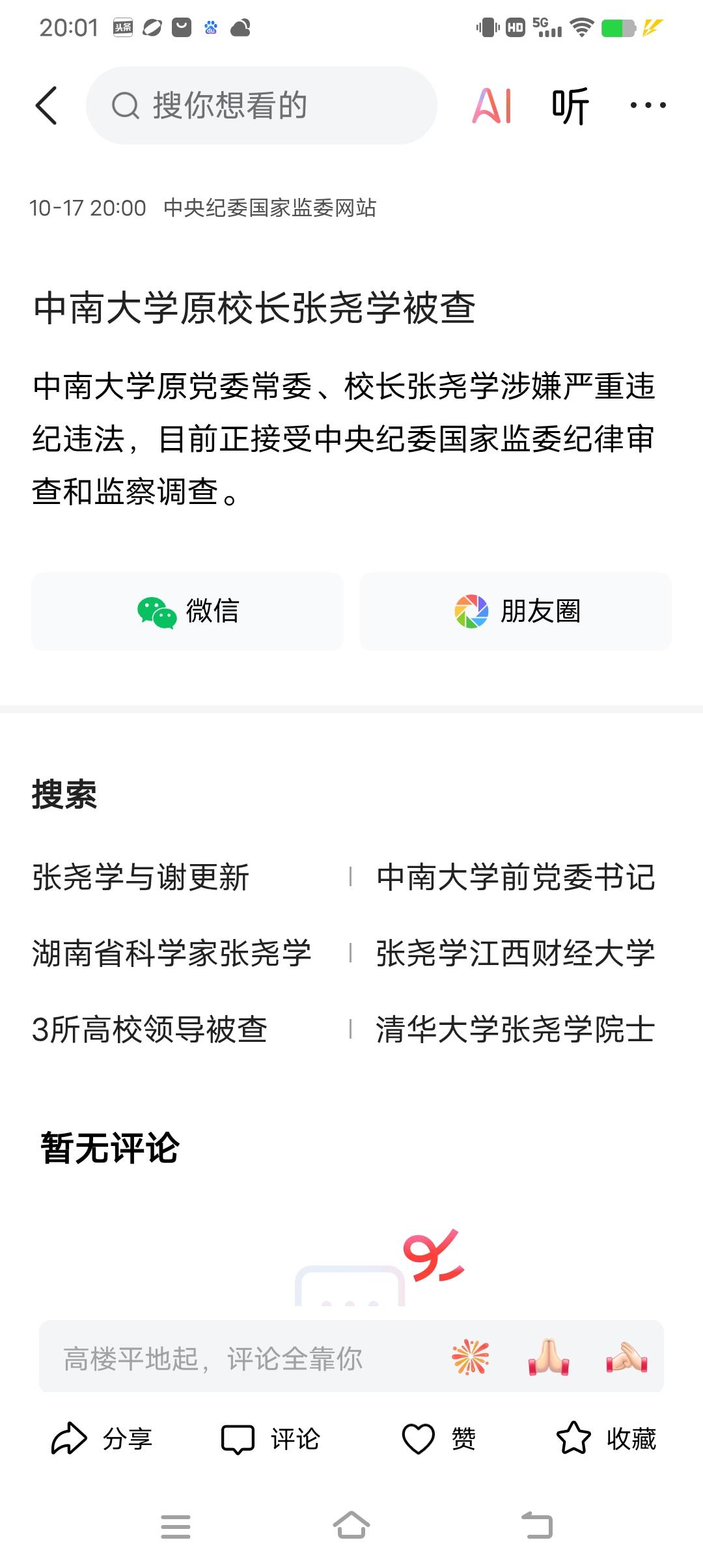Listen to article with 听

(570, 105)
